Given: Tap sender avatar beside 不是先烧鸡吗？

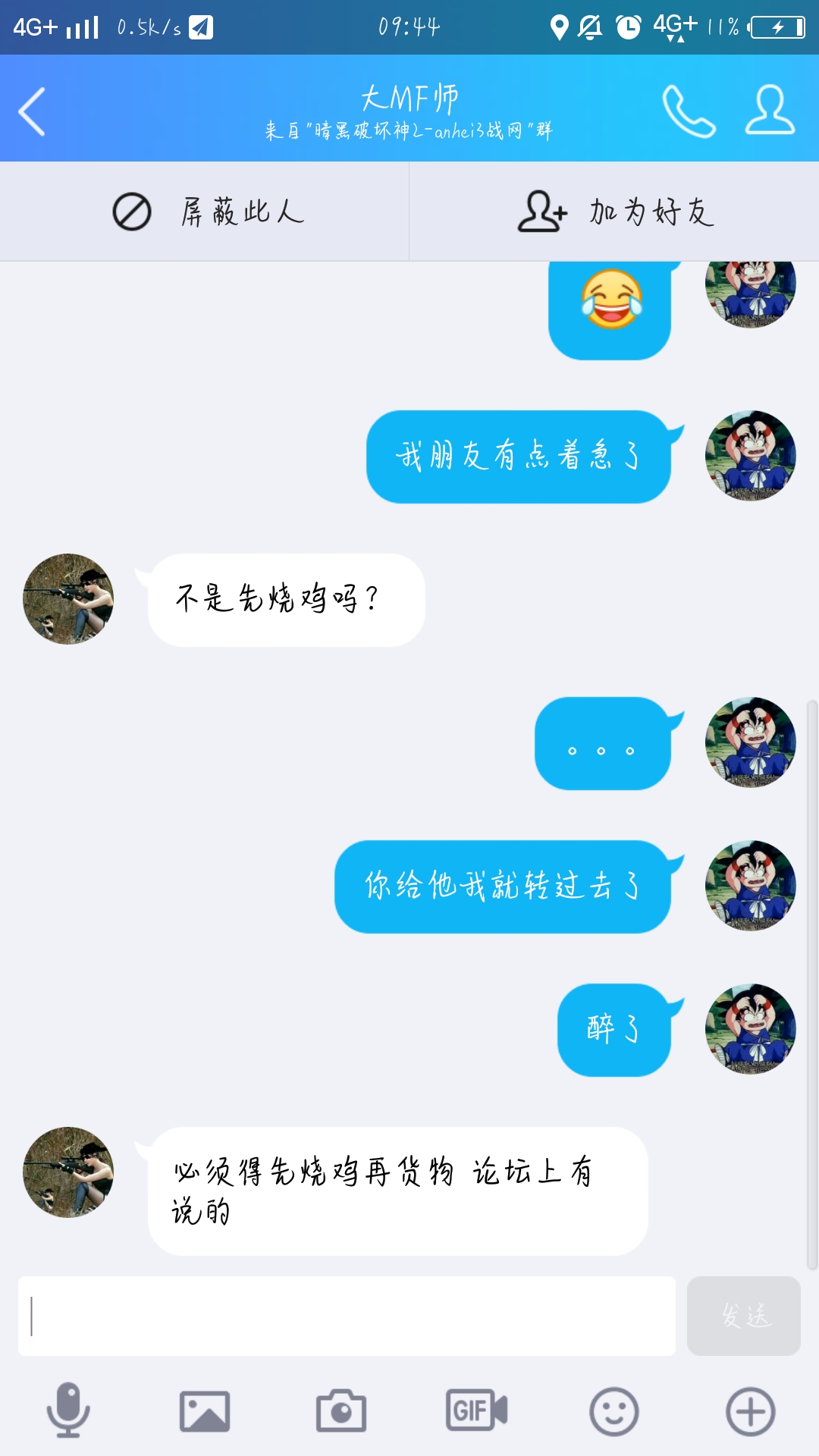Looking at the screenshot, I should point(68,599).
